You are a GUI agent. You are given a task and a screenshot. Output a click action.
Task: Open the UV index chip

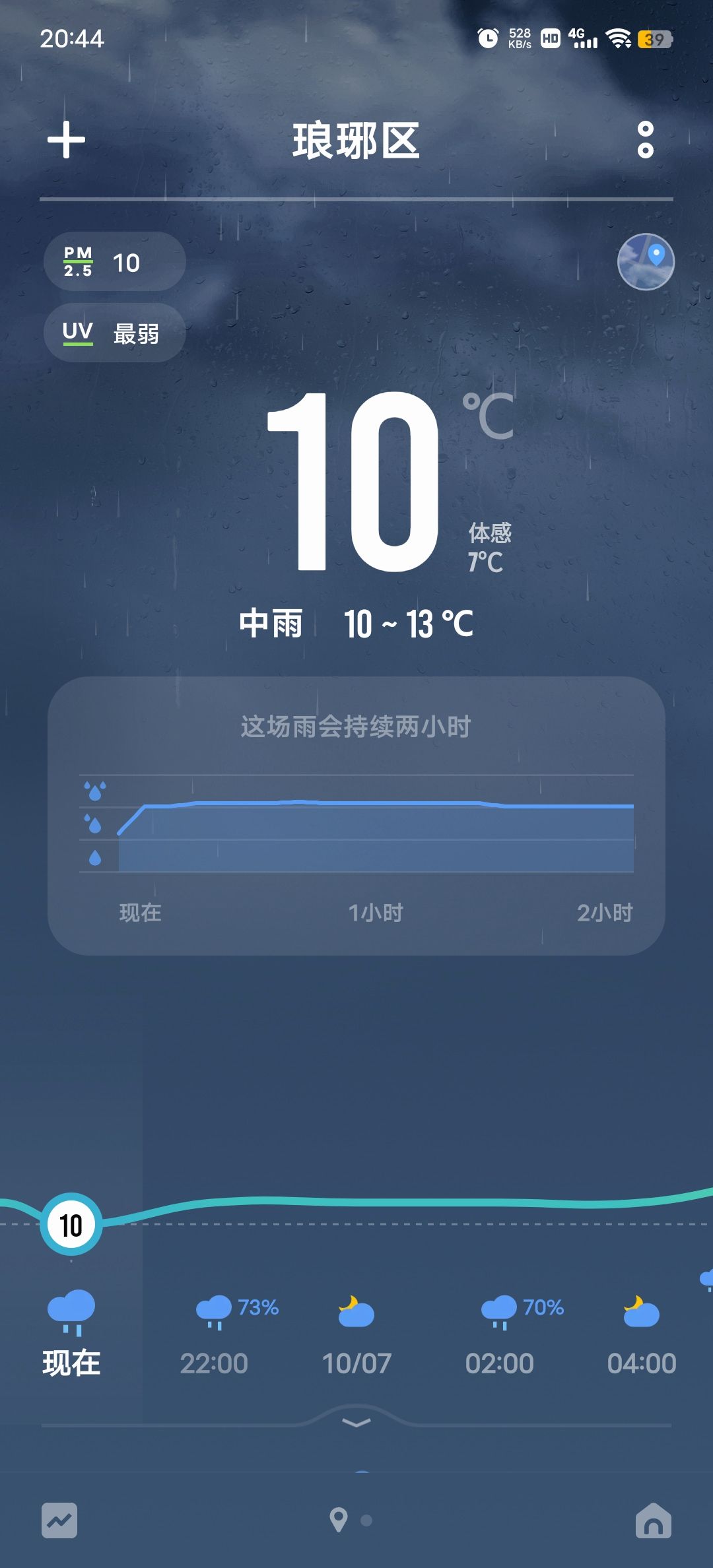(x=114, y=333)
